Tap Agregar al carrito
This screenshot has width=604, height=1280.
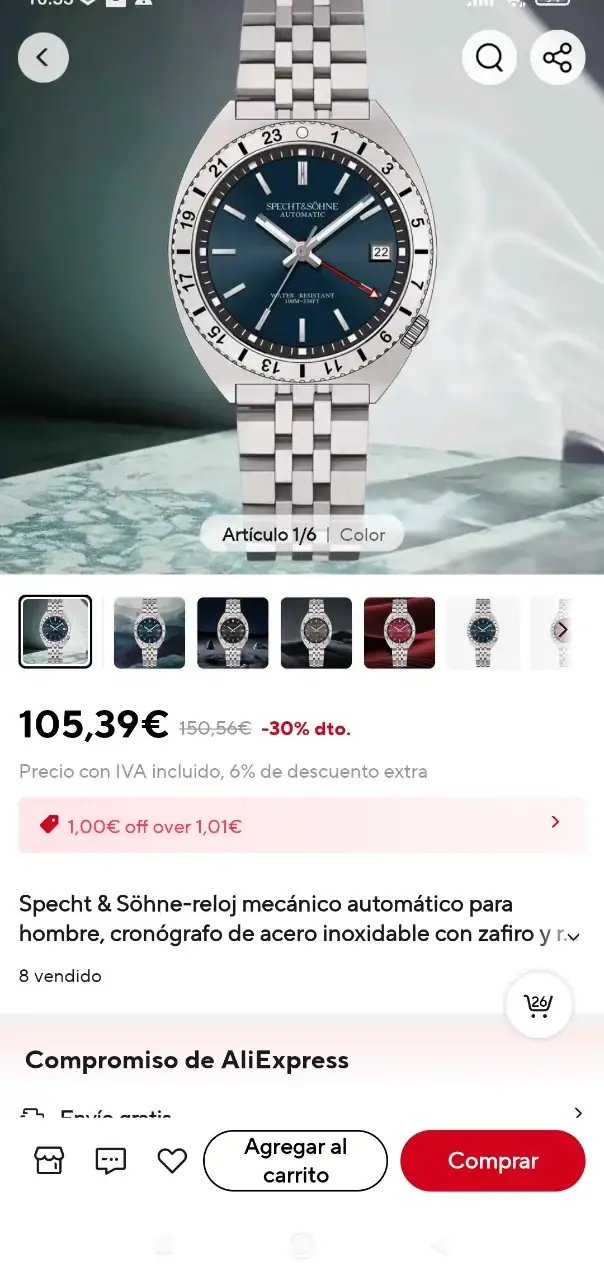click(x=295, y=1160)
